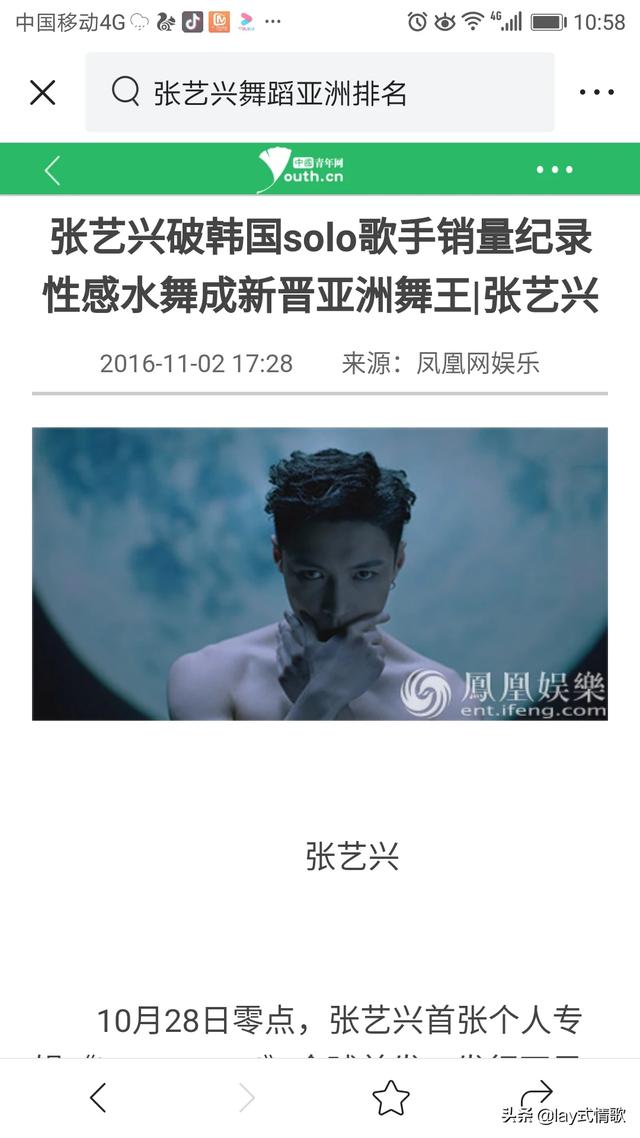640x1138 pixels.
Task: Tap the search box with 张艺兴舞蹈亚洲排名
Action: 320,93
